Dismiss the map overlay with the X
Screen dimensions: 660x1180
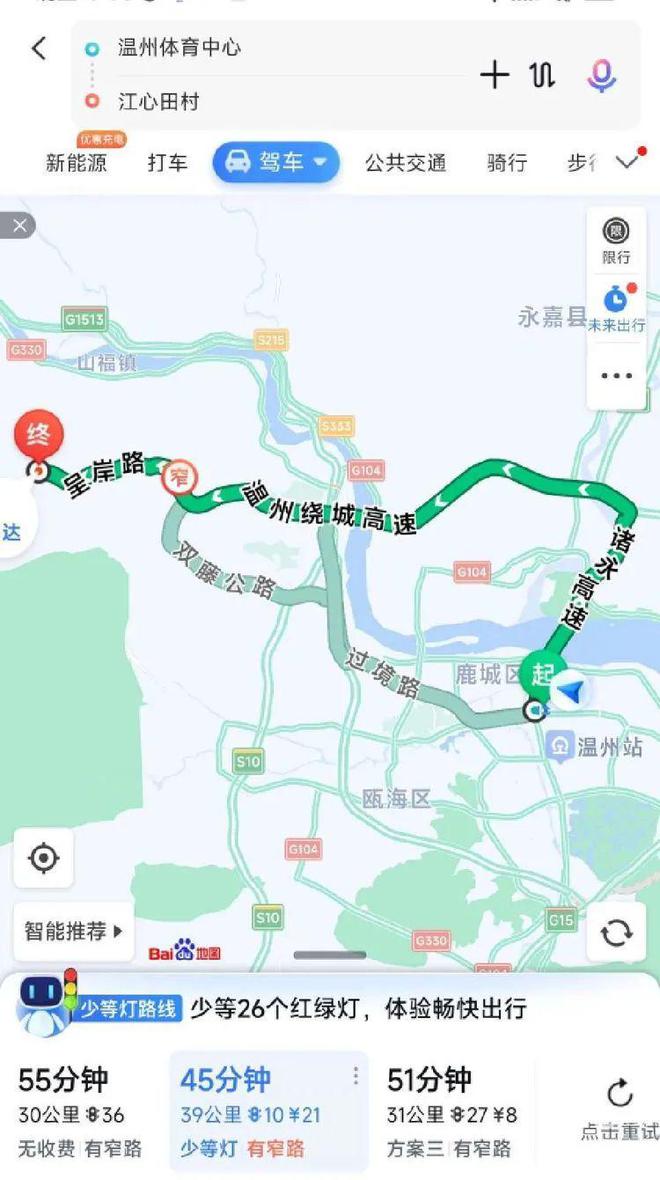tap(19, 226)
